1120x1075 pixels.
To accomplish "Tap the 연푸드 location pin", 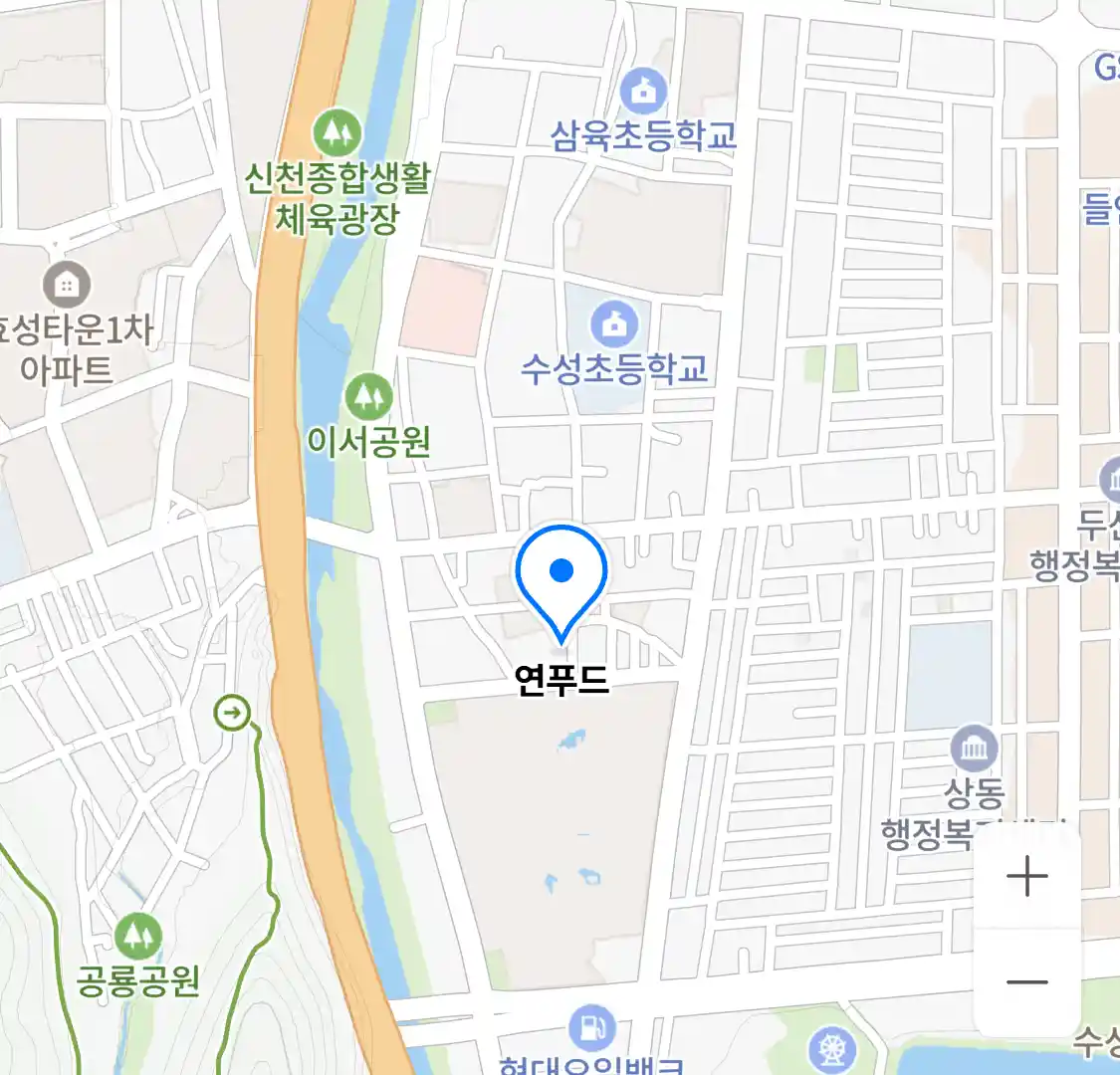I will pyautogui.click(x=561, y=579).
